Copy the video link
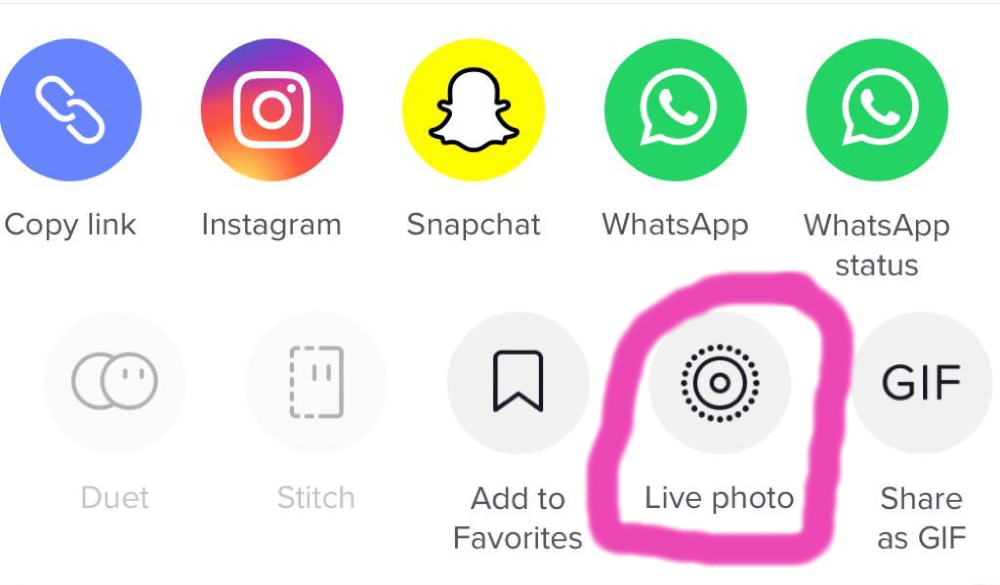1000x585 pixels. [68, 109]
